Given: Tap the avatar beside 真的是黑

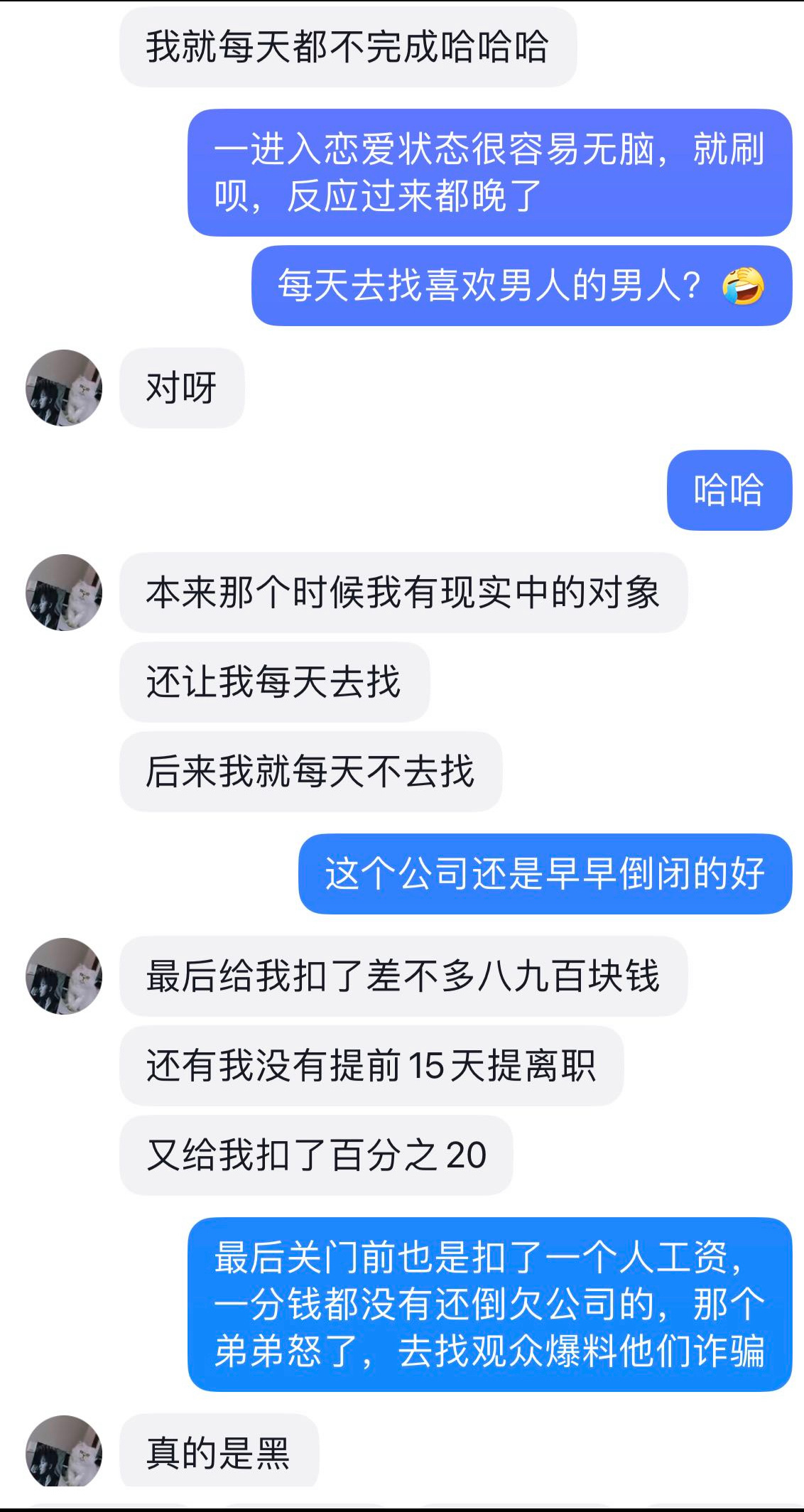Looking at the screenshot, I should click(64, 1451).
